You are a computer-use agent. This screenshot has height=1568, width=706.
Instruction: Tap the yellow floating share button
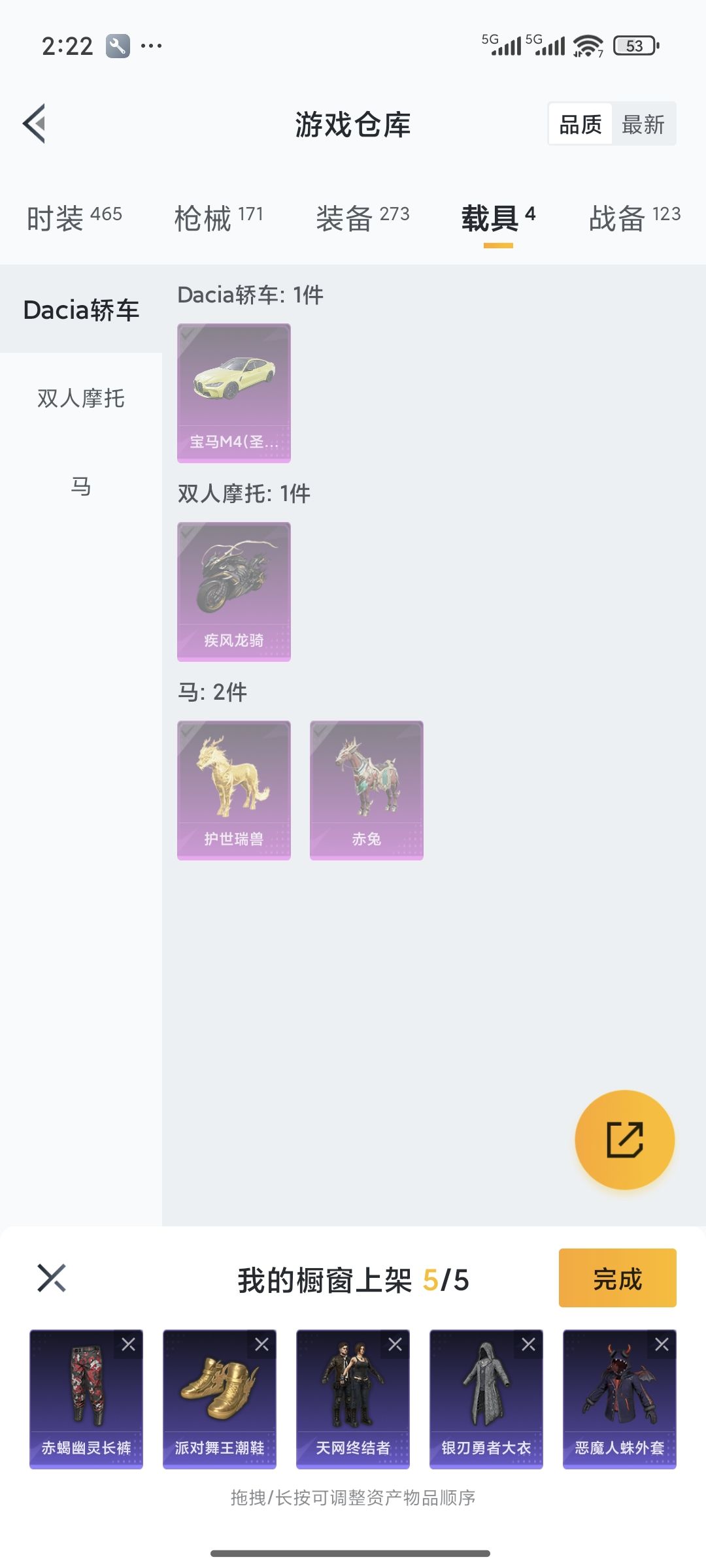coord(625,1139)
